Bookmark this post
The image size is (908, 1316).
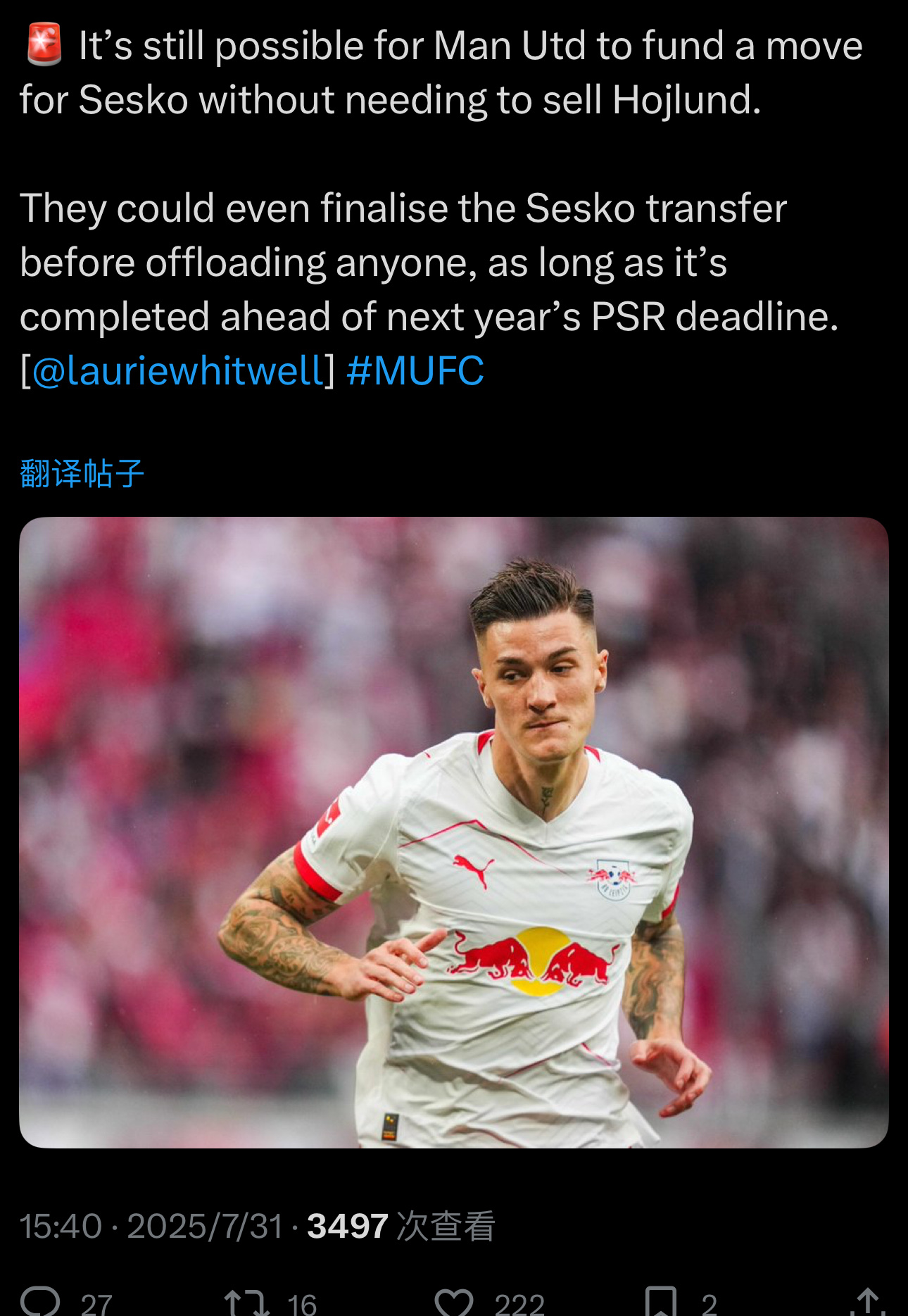[x=661, y=1302]
